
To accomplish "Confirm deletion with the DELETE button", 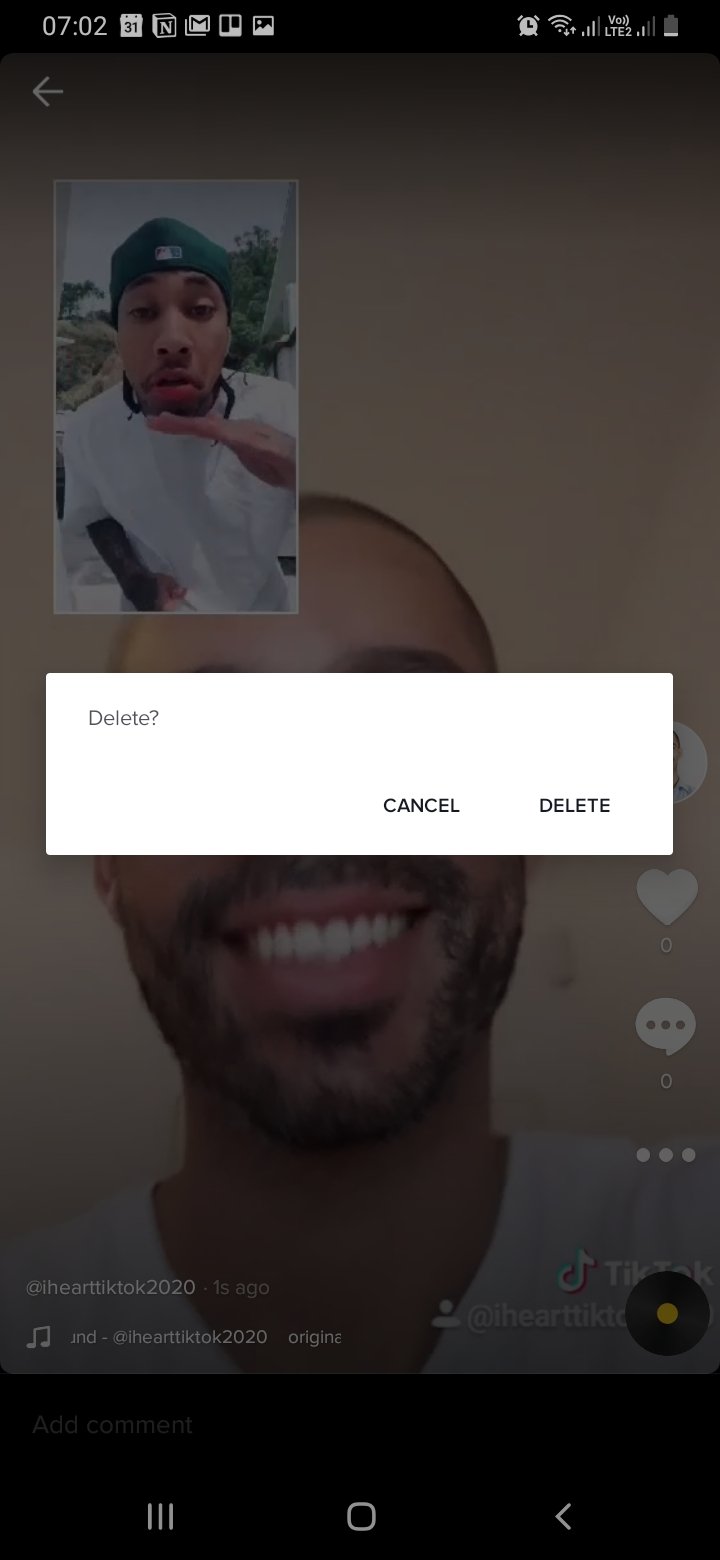I will click(574, 806).
